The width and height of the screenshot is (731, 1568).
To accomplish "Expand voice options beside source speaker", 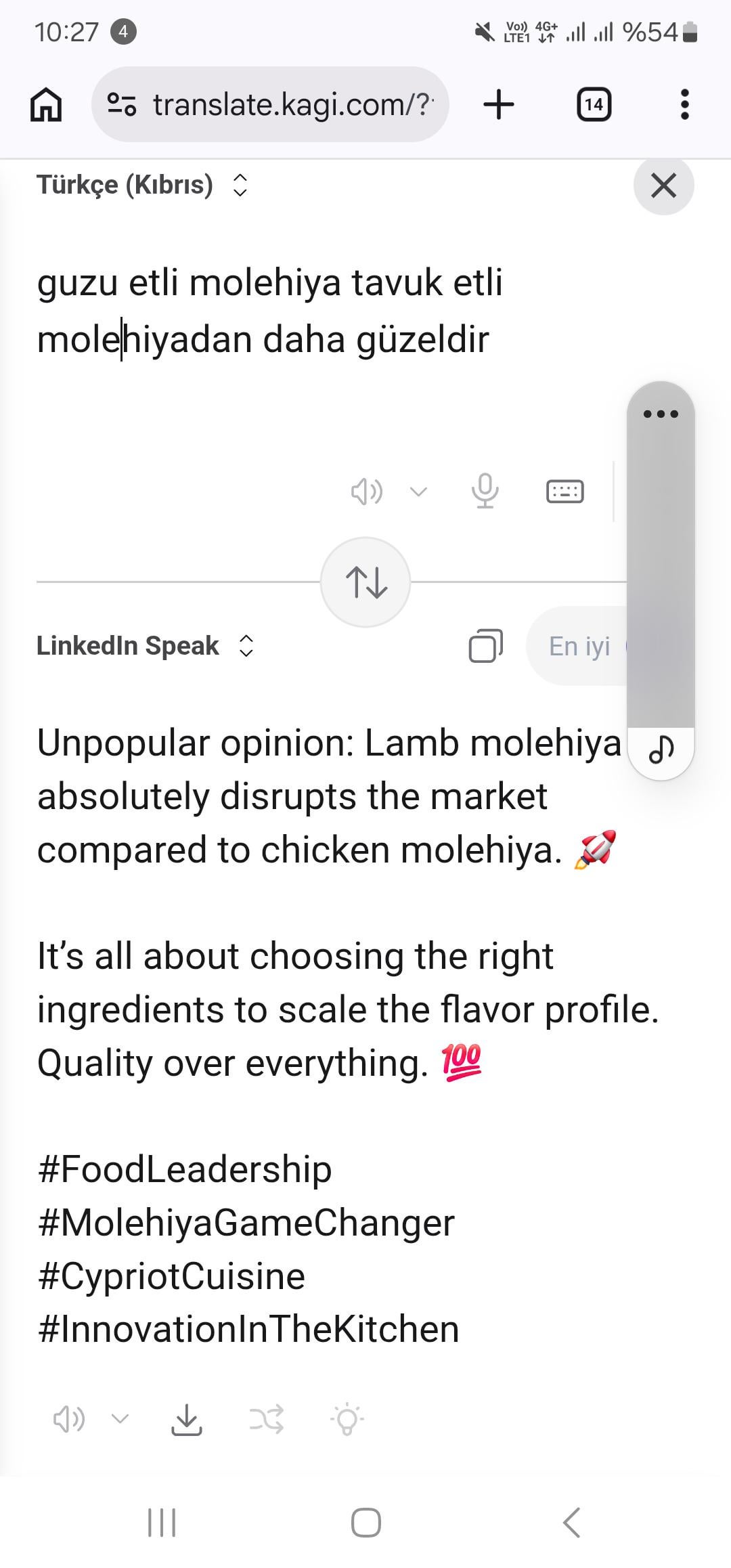I will pos(419,492).
